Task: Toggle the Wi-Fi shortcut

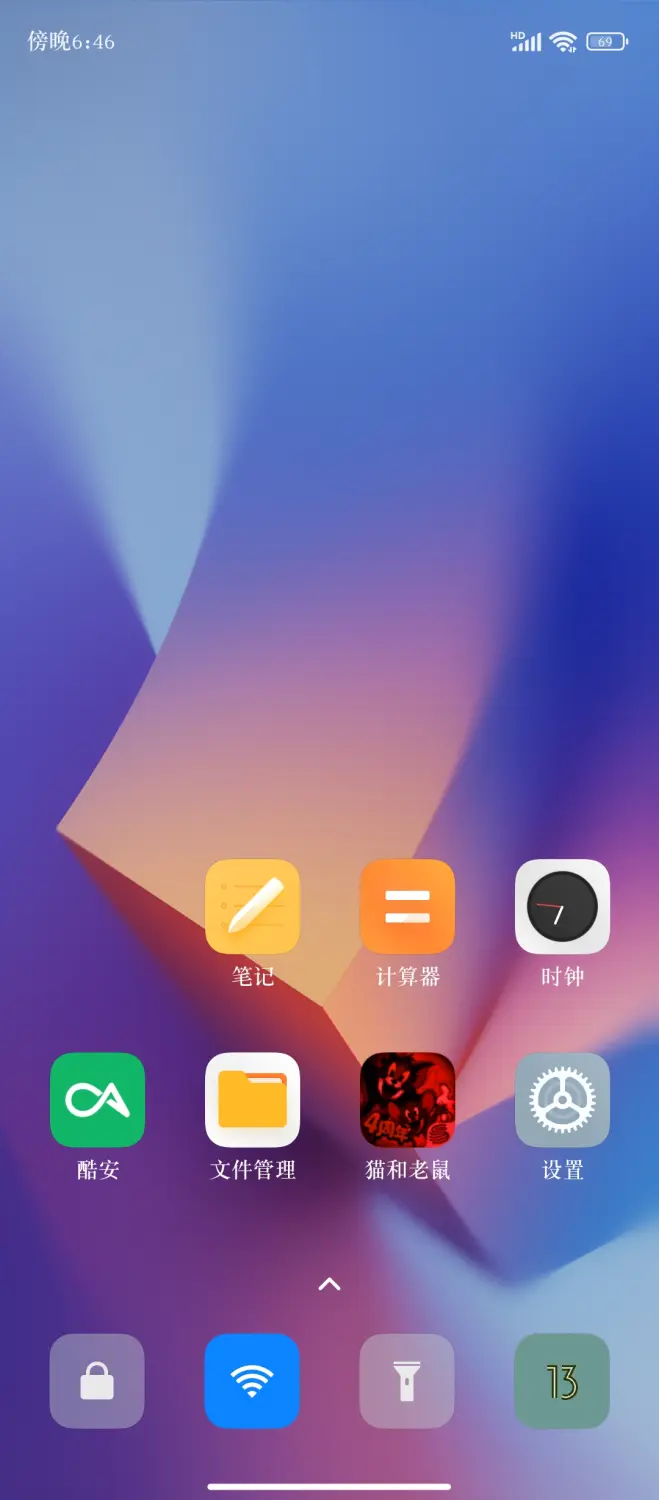Action: 252,1381
